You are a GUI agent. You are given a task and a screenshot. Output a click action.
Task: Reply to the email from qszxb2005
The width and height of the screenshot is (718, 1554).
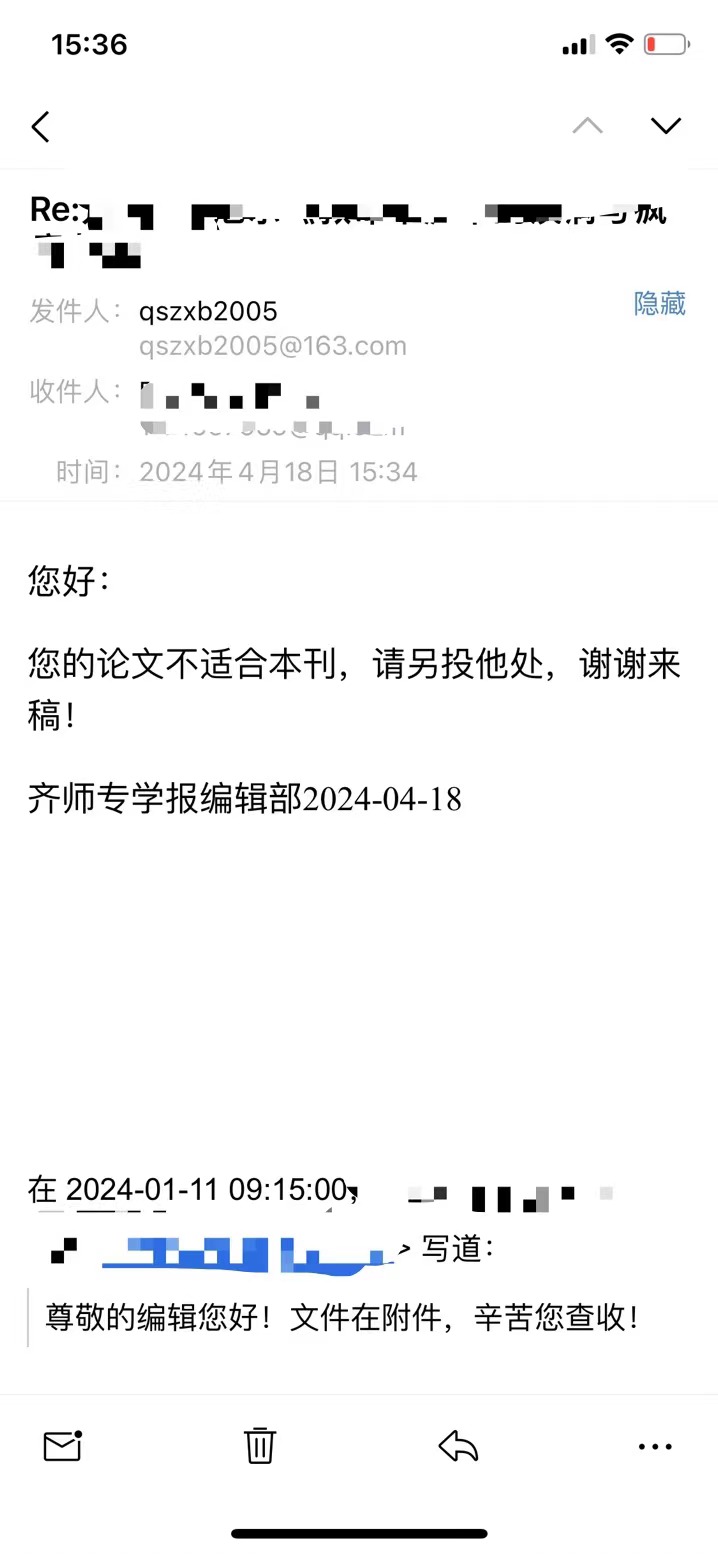tap(458, 1445)
